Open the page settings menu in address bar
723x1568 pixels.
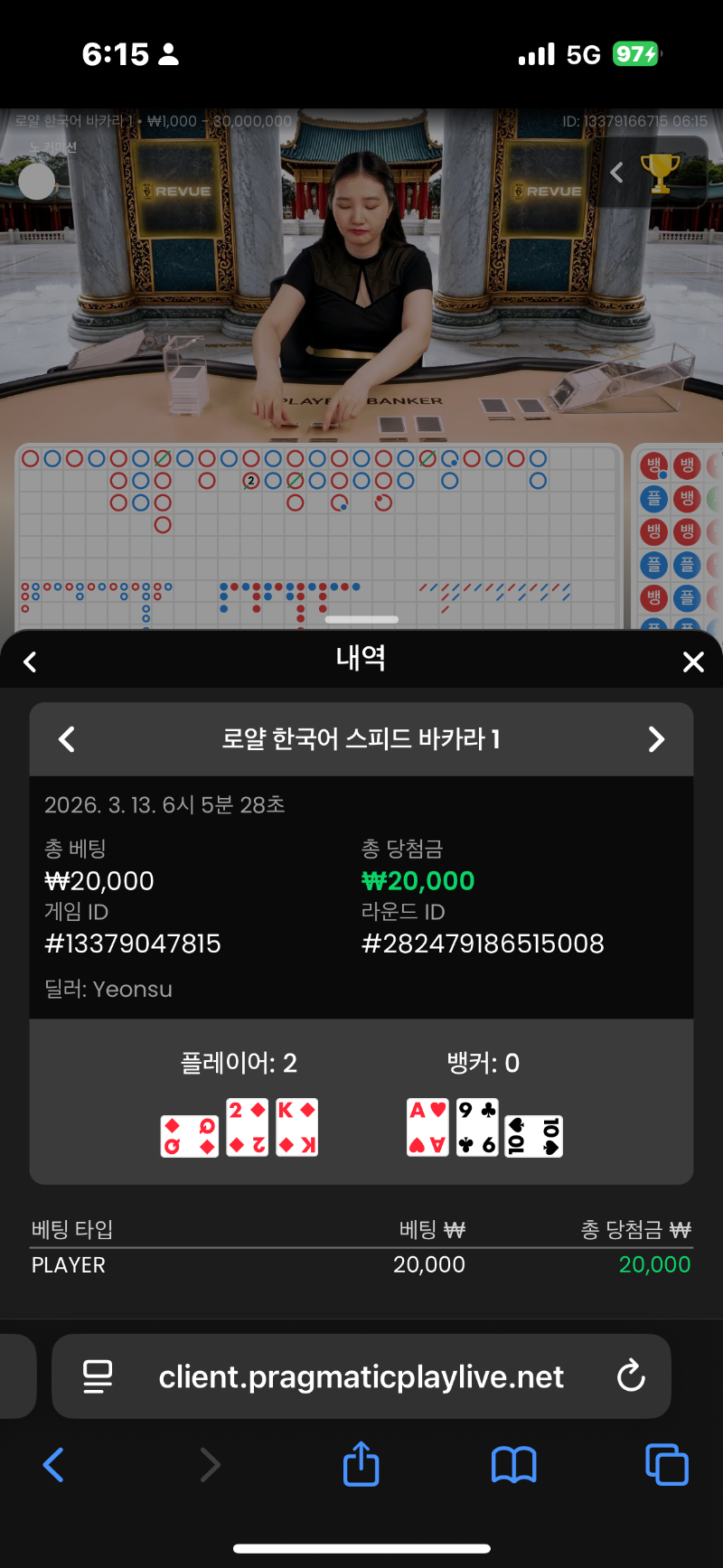click(98, 1376)
